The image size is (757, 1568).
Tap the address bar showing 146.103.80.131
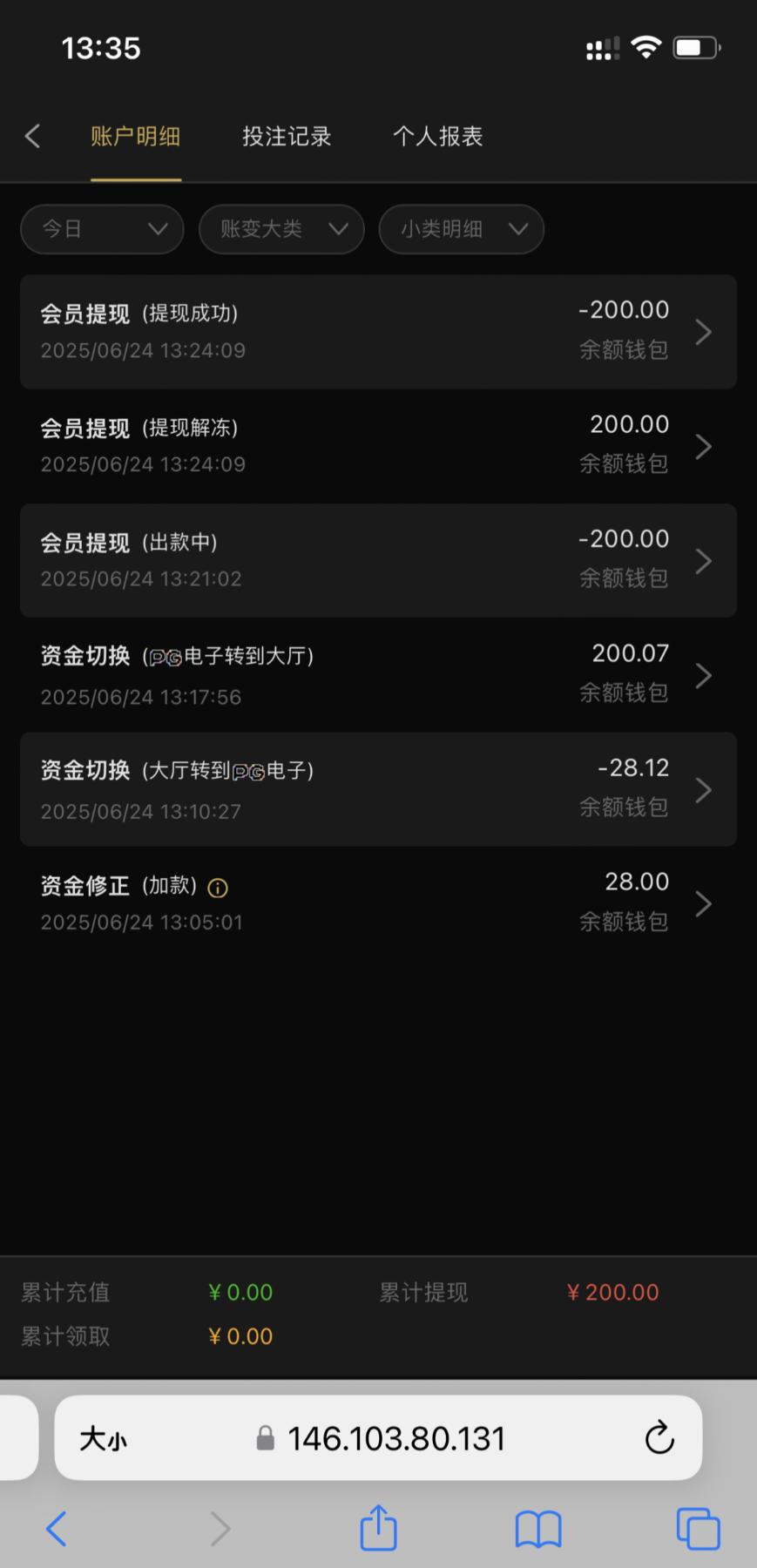[x=396, y=1438]
